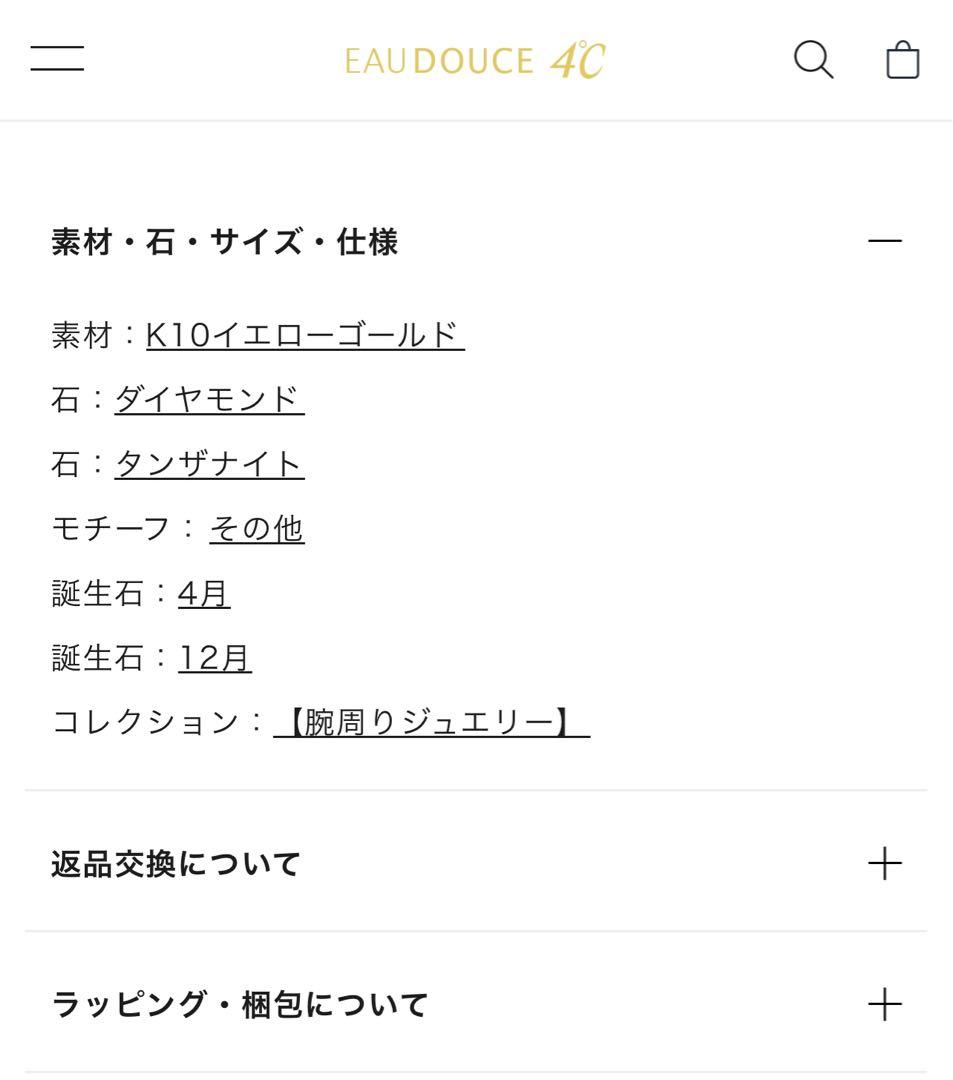The width and height of the screenshot is (953, 1080).
Task: Click the 返品交換について heading text
Action: (x=174, y=863)
